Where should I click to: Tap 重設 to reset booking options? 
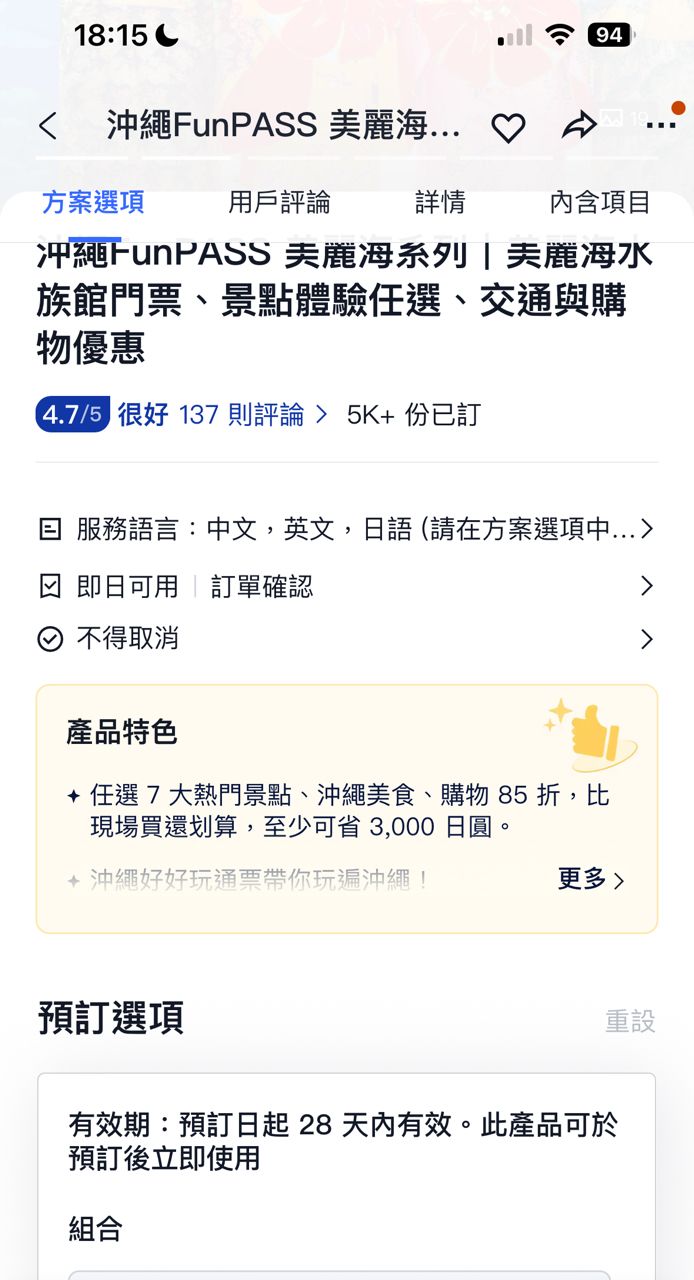click(630, 1021)
